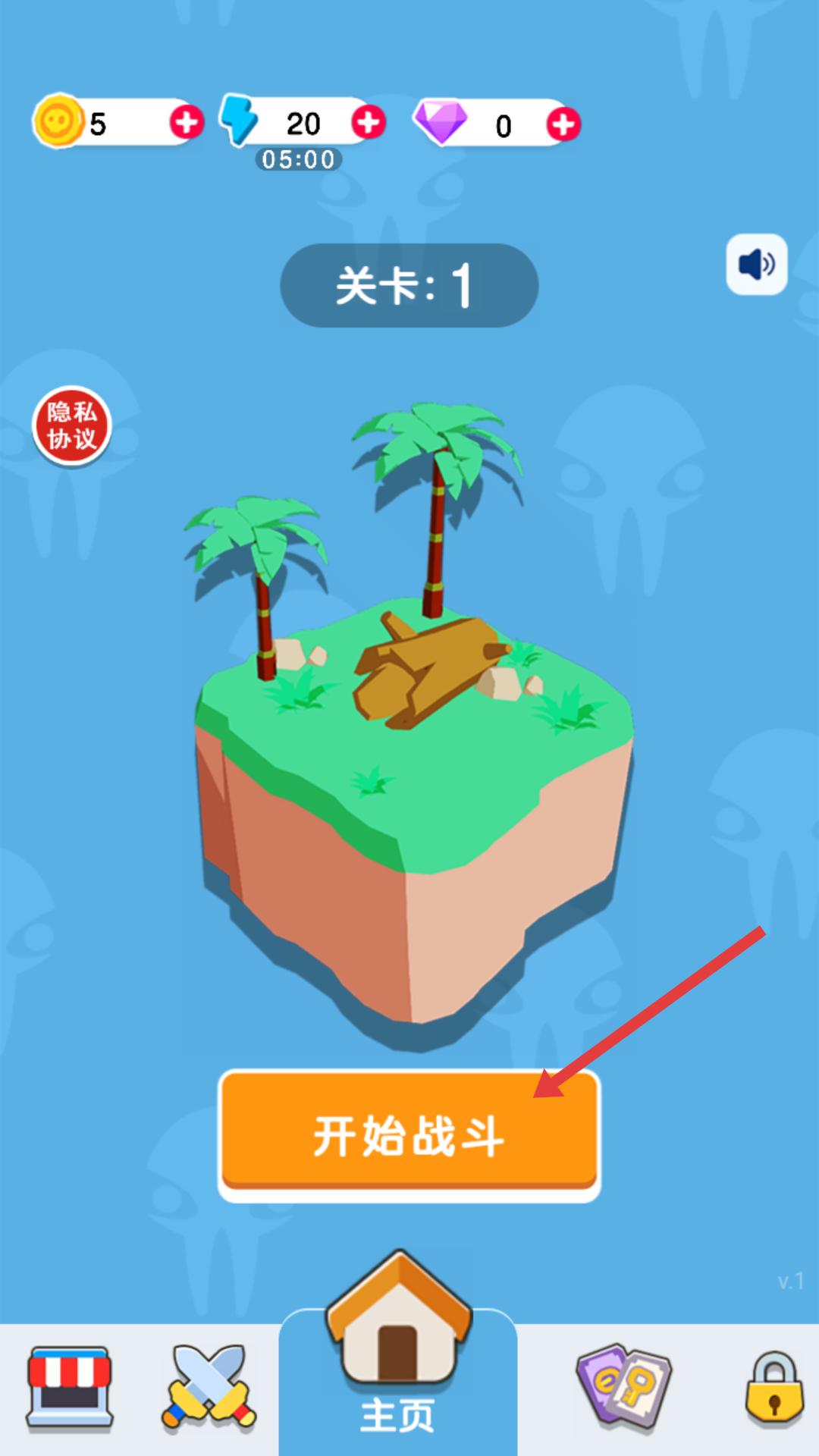Add more gold coins with plus icon
This screenshot has width=819, height=1456.
[x=187, y=123]
